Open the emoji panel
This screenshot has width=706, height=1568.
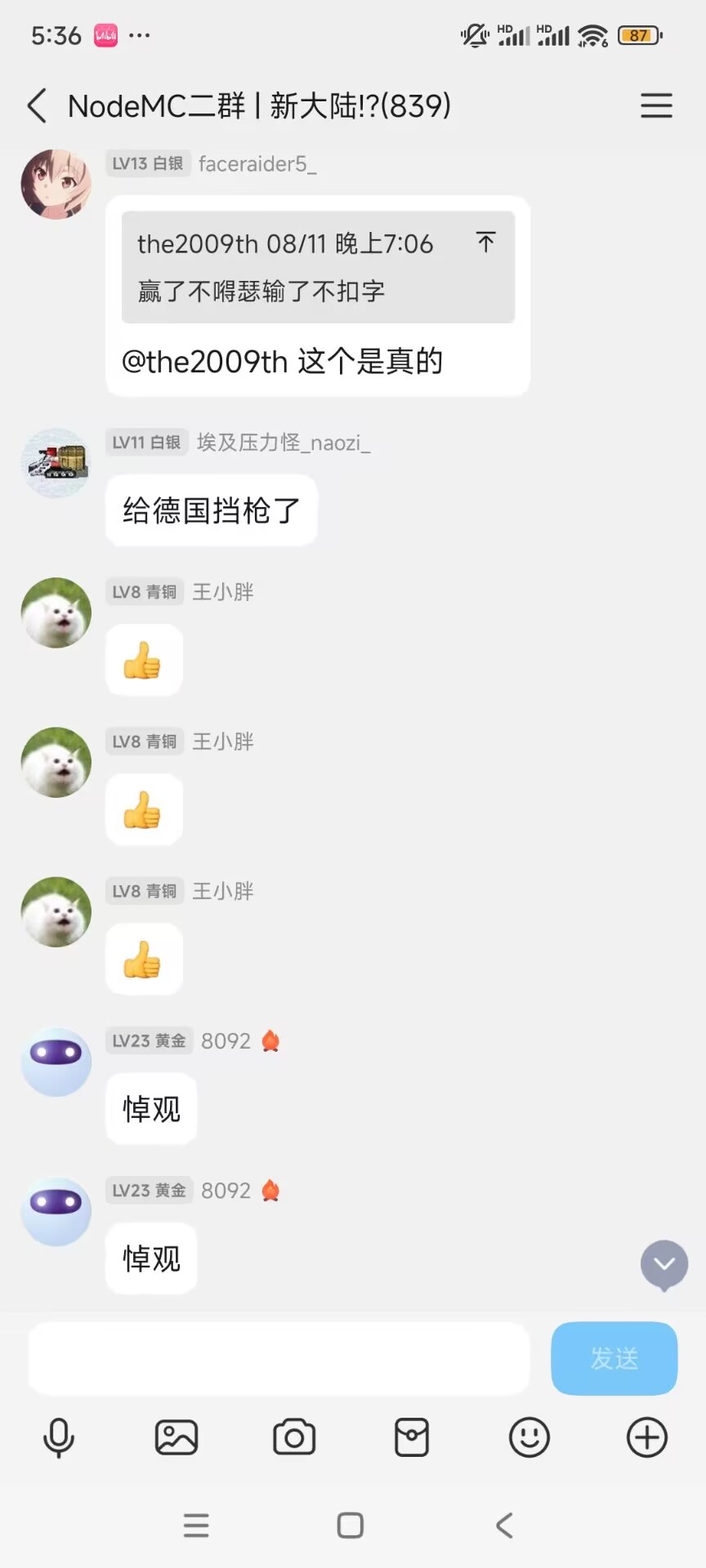click(529, 1437)
